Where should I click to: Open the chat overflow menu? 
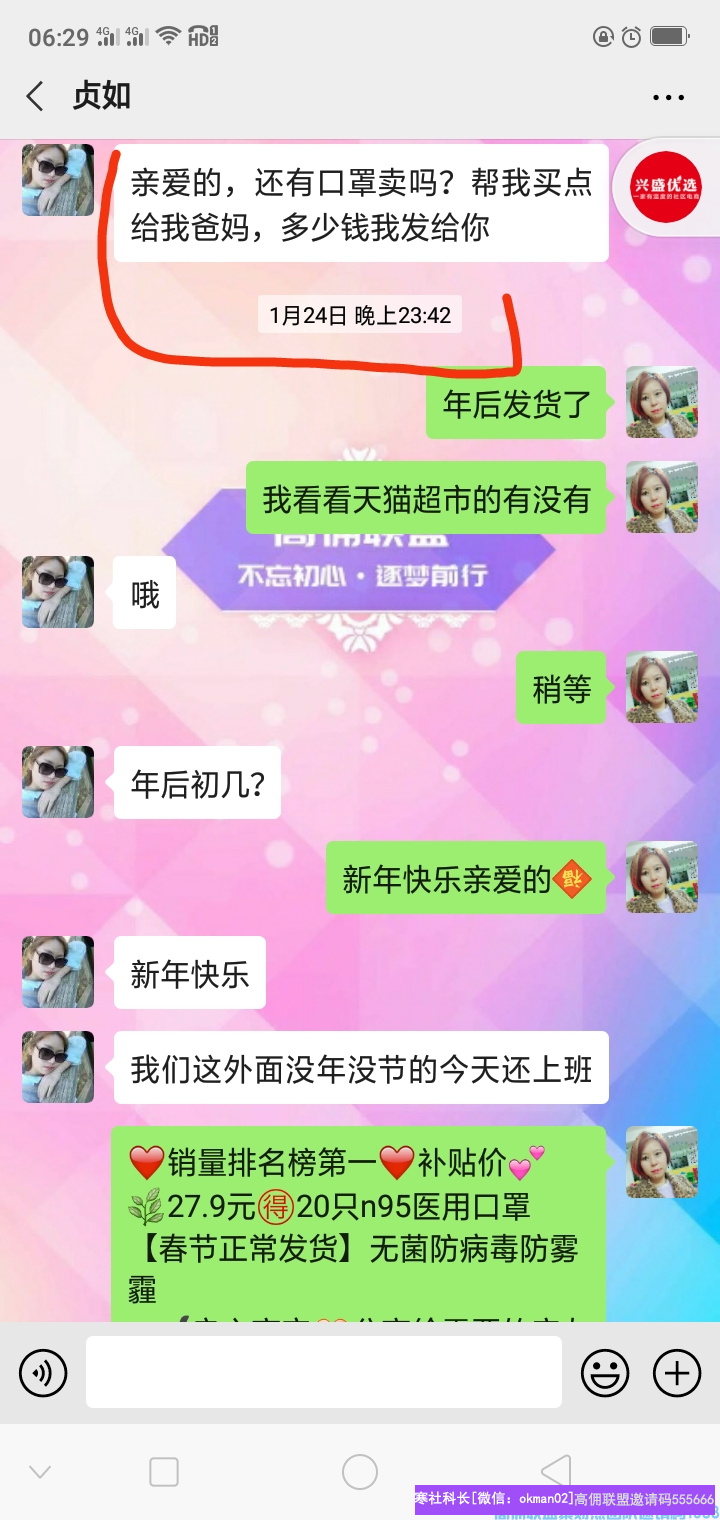pos(668,97)
